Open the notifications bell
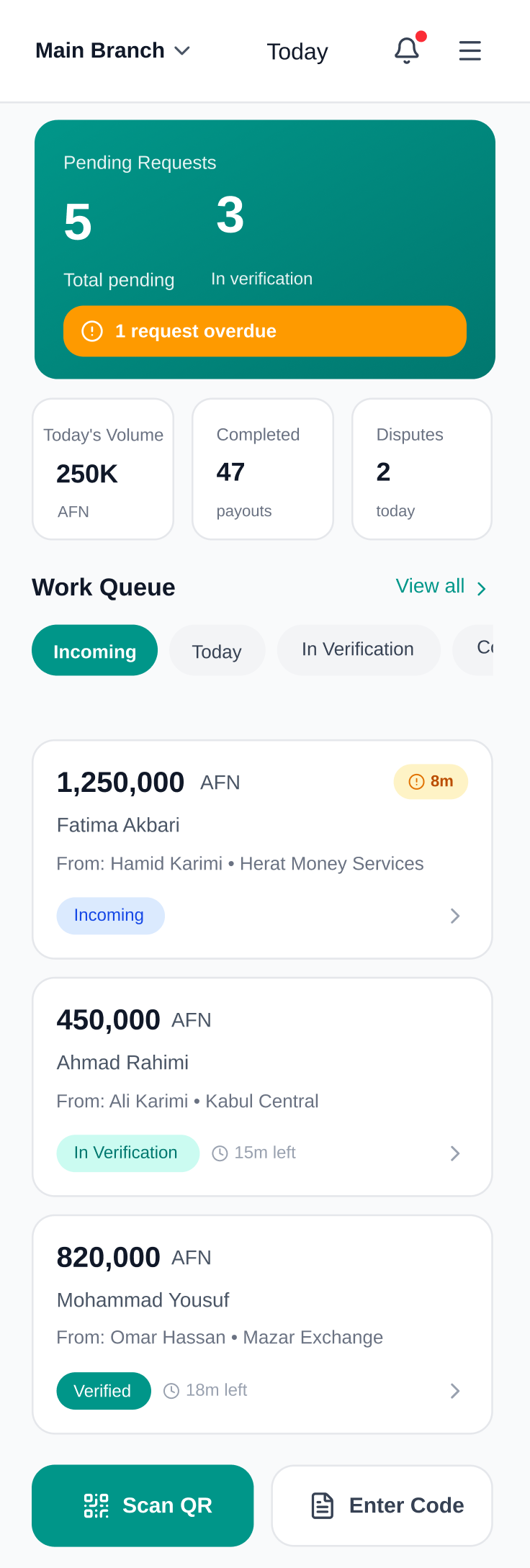 (407, 50)
